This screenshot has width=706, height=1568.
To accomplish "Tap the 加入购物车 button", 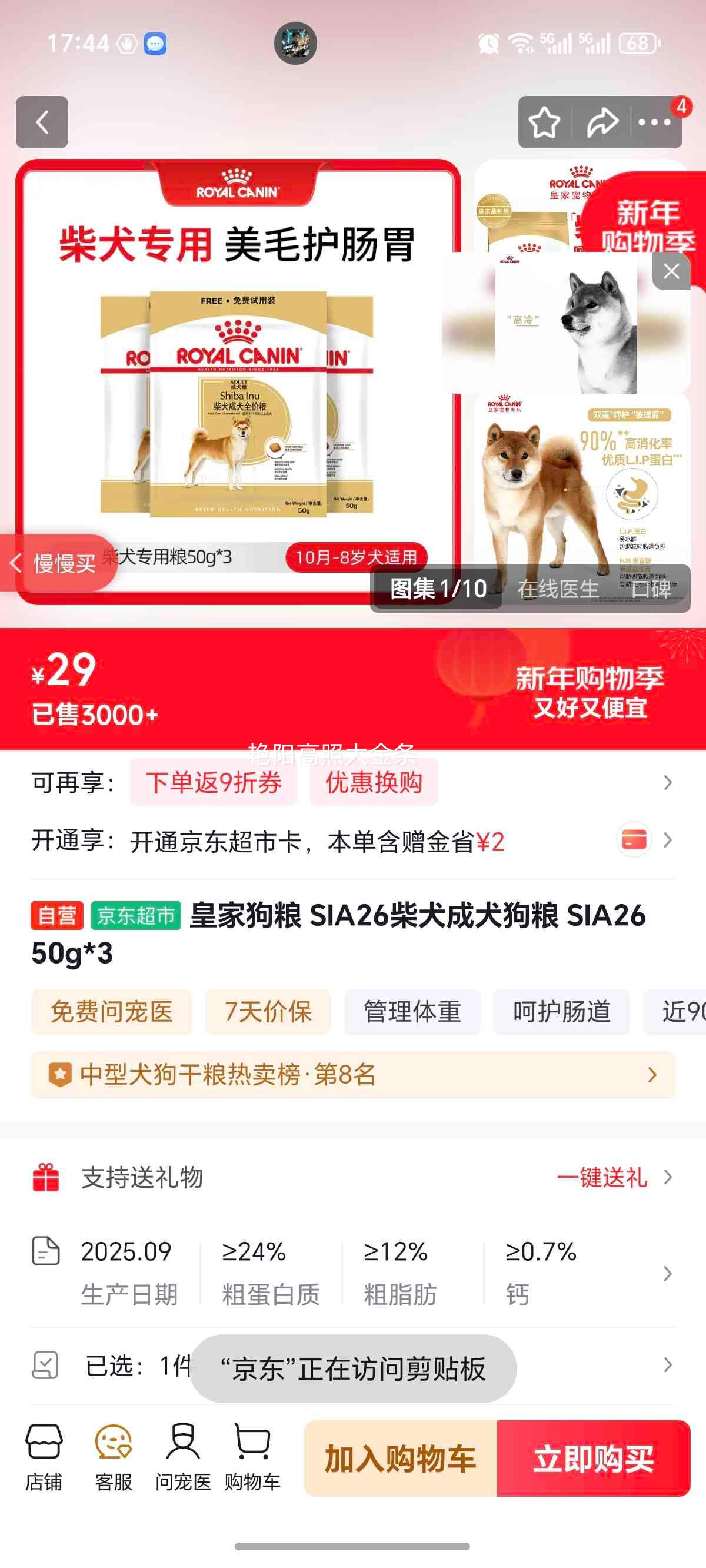I will [x=401, y=1458].
